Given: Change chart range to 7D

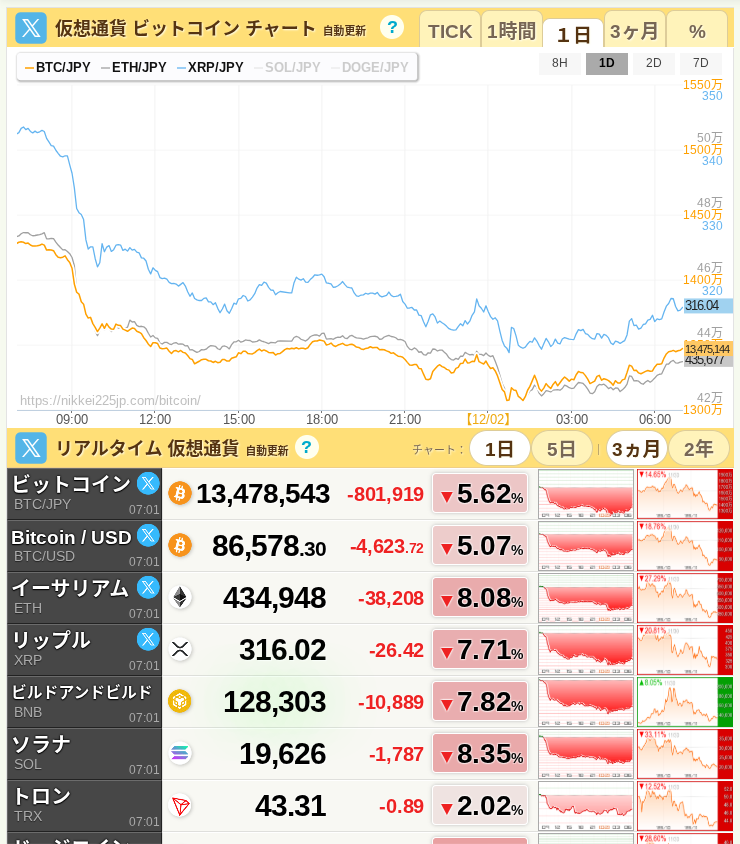Looking at the screenshot, I should point(700,63).
